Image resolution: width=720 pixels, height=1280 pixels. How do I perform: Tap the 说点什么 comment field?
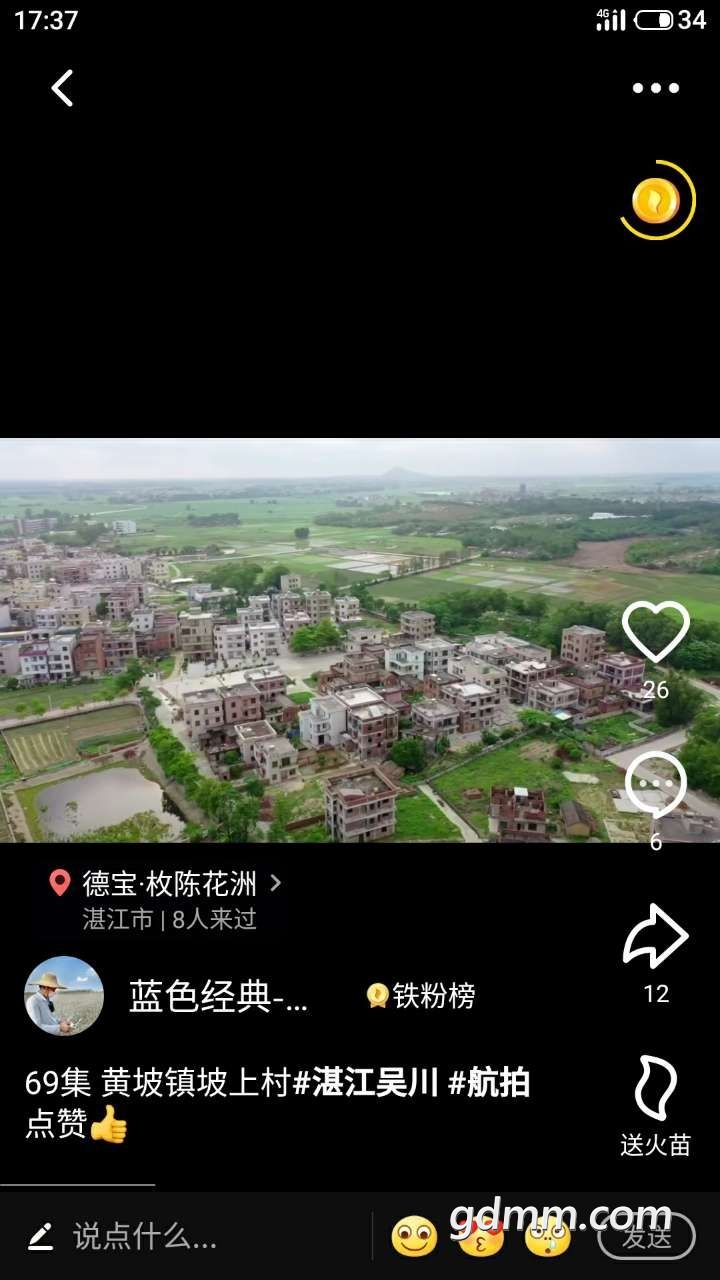145,1237
